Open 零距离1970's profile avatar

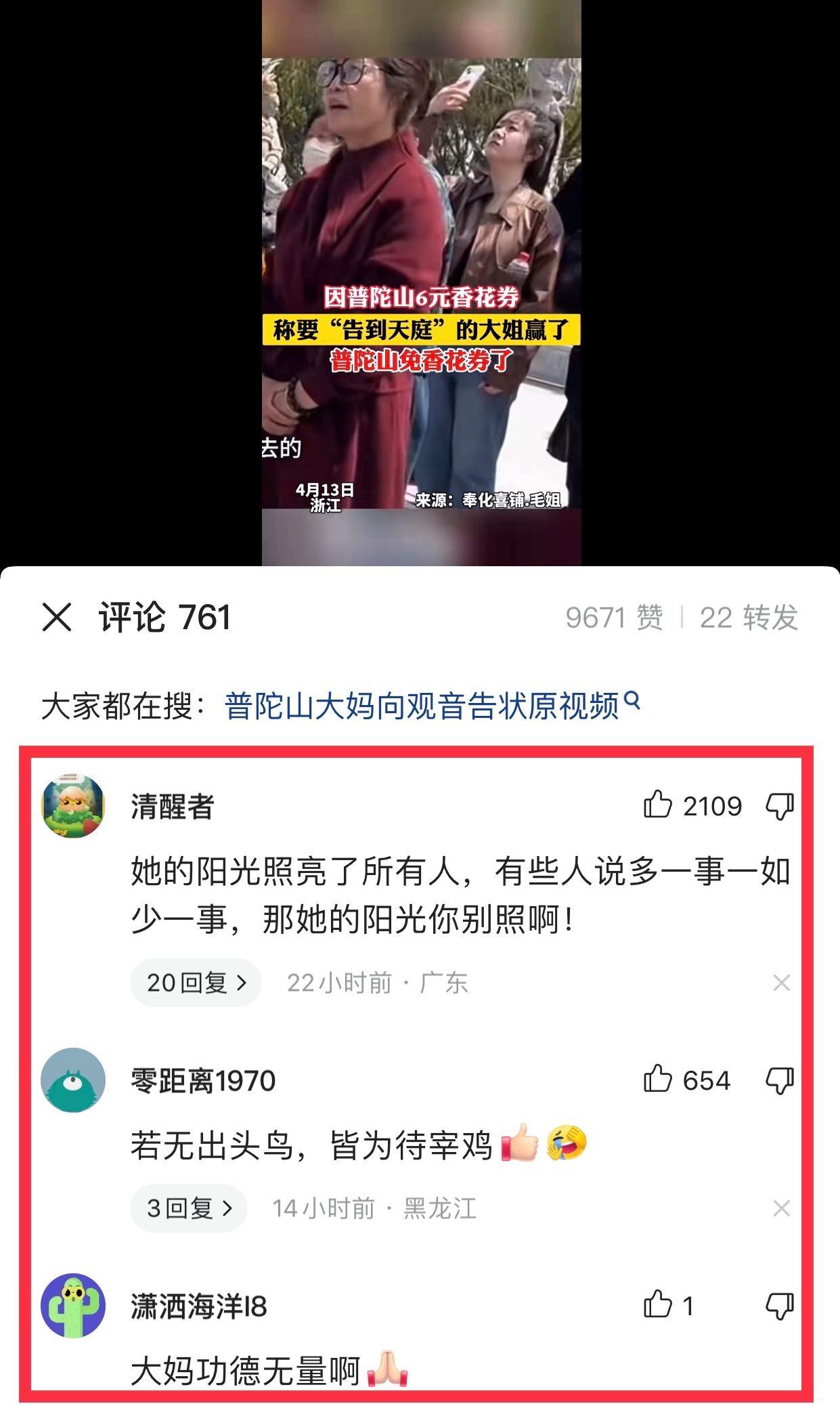tap(73, 1080)
